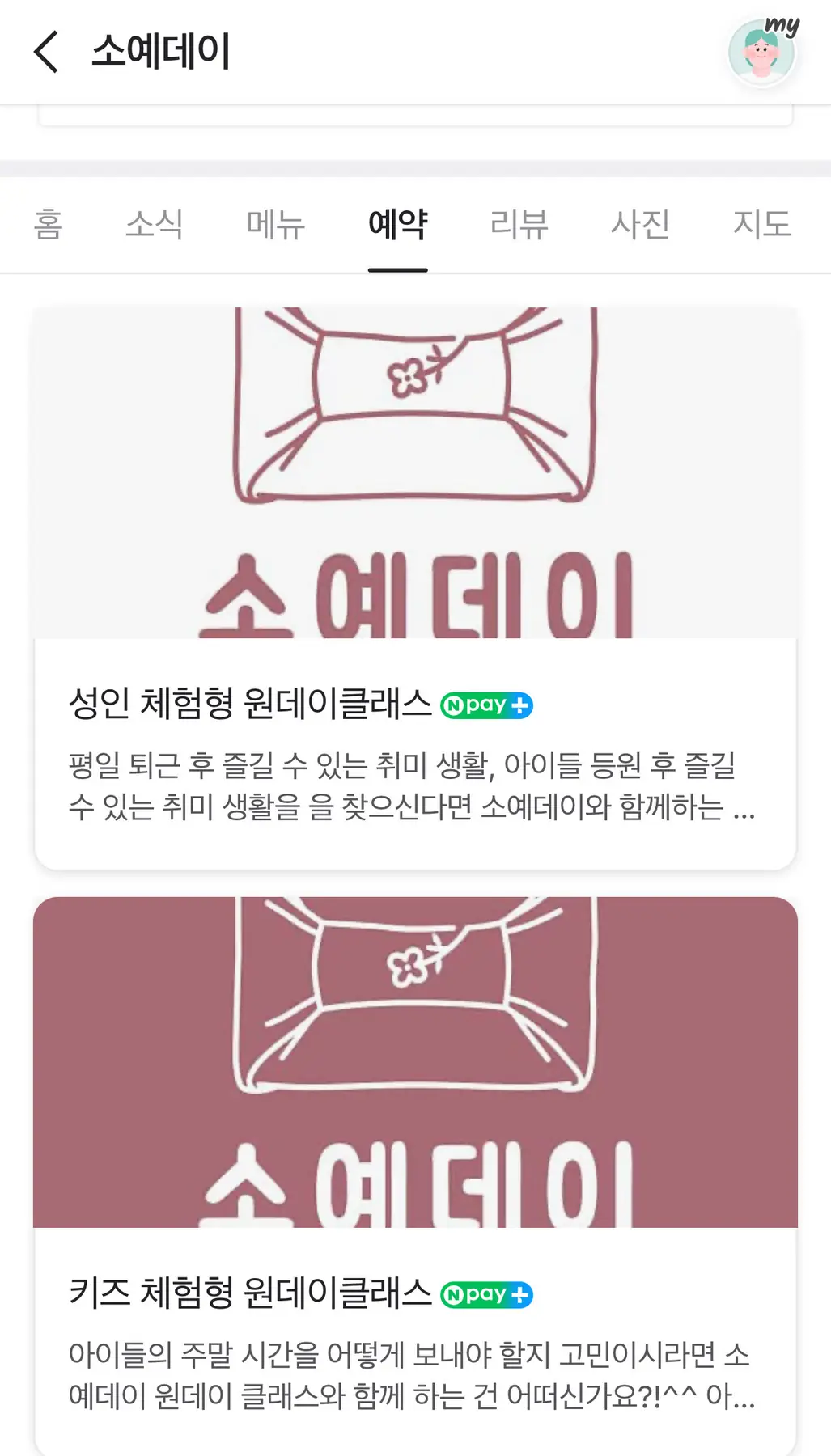Open the 메뉴 tab
831x1456 pixels.
pyautogui.click(x=275, y=224)
